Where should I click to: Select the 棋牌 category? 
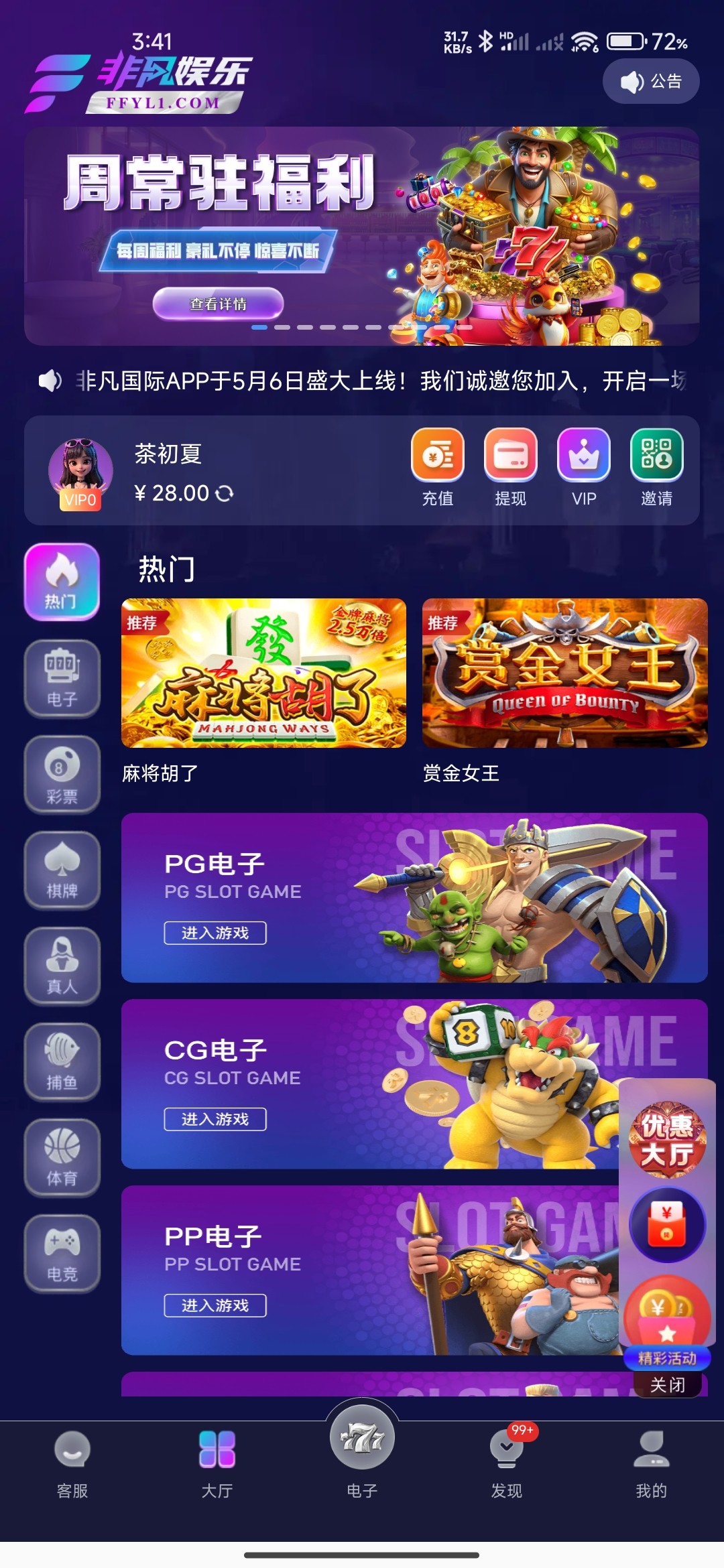coord(62,870)
